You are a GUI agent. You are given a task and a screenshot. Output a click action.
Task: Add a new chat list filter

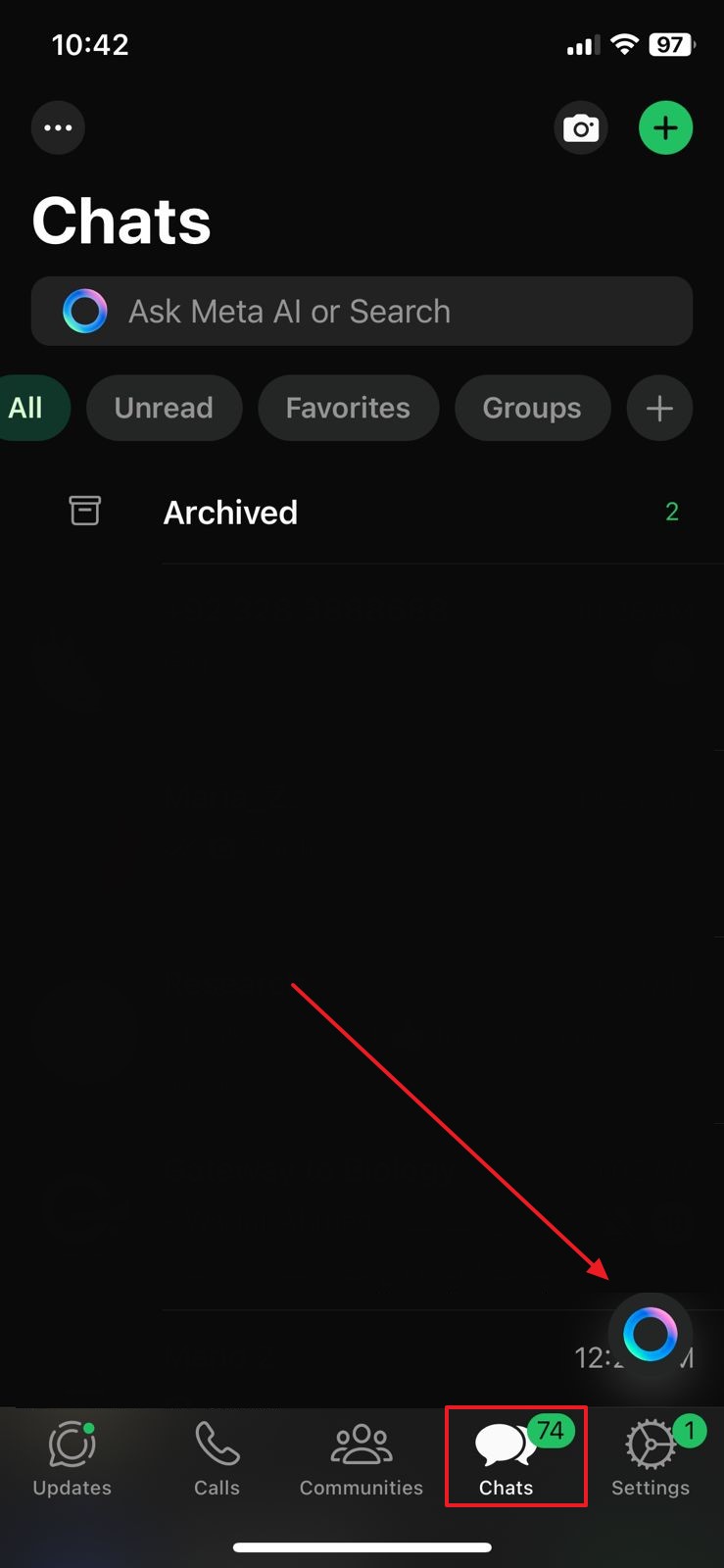tap(659, 408)
